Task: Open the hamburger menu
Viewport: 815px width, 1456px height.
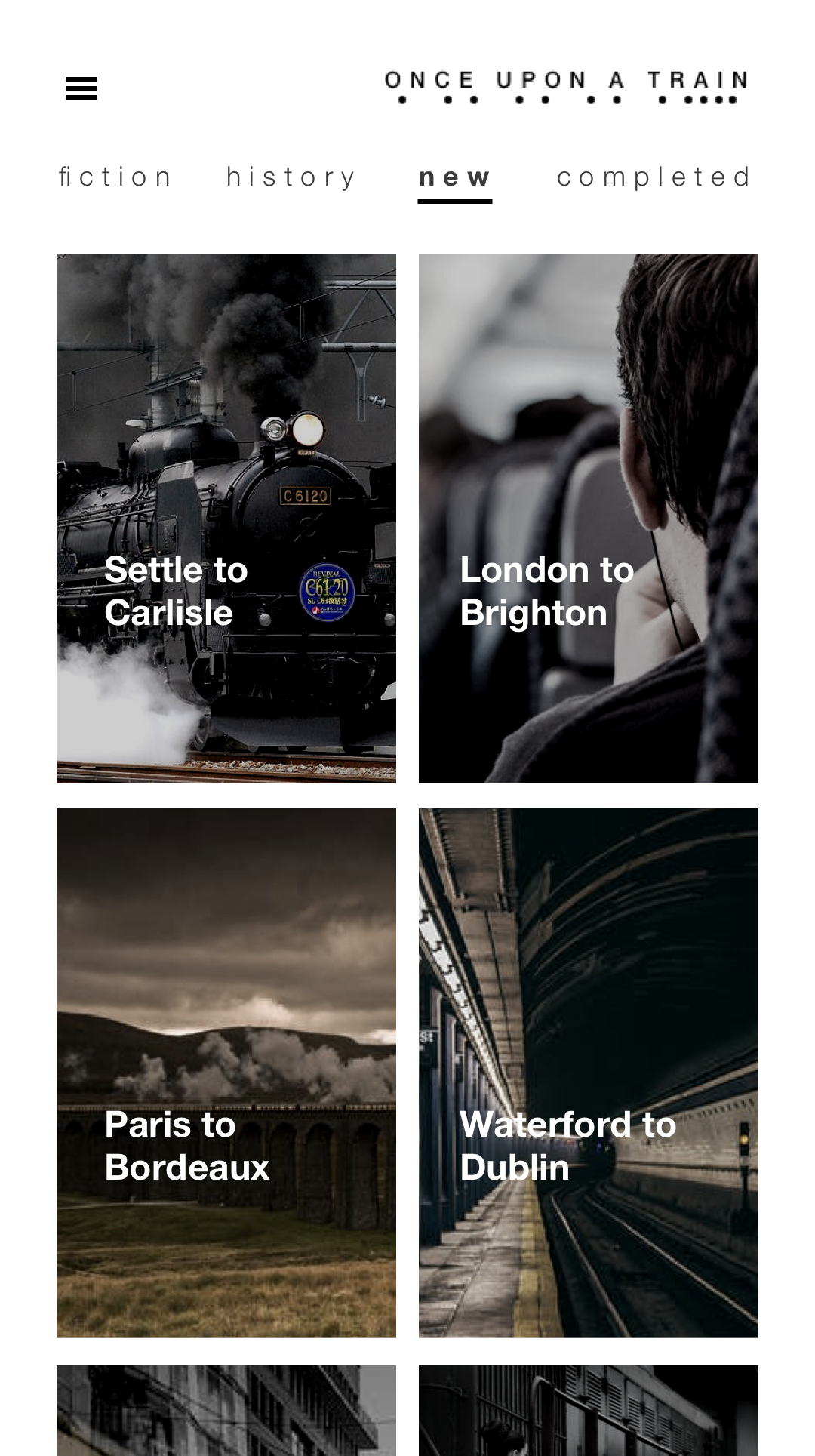Action: [81, 88]
